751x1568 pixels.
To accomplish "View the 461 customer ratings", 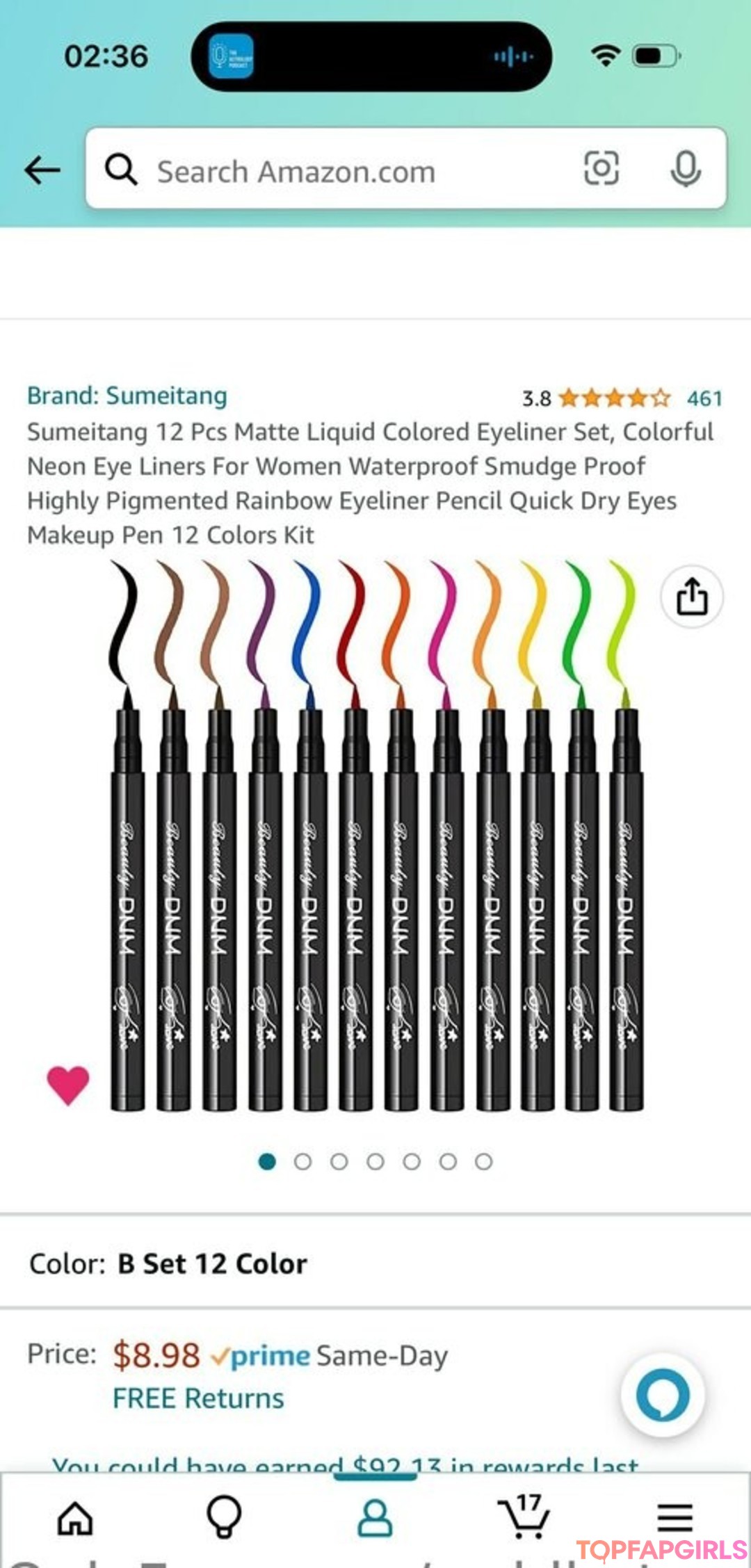I will 704,398.
